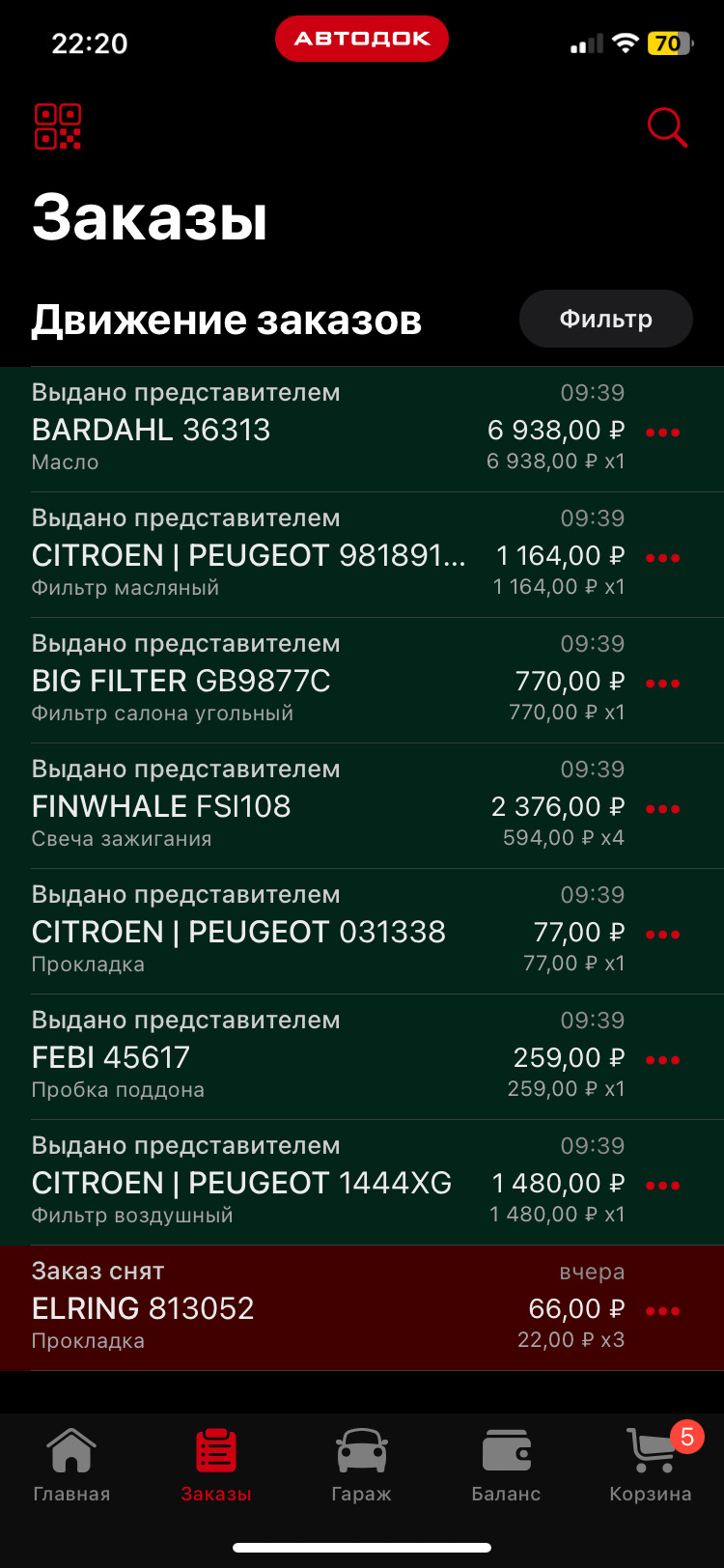View the BIG FILTER GB9877C order
The image size is (724, 1568).
[x=290, y=681]
